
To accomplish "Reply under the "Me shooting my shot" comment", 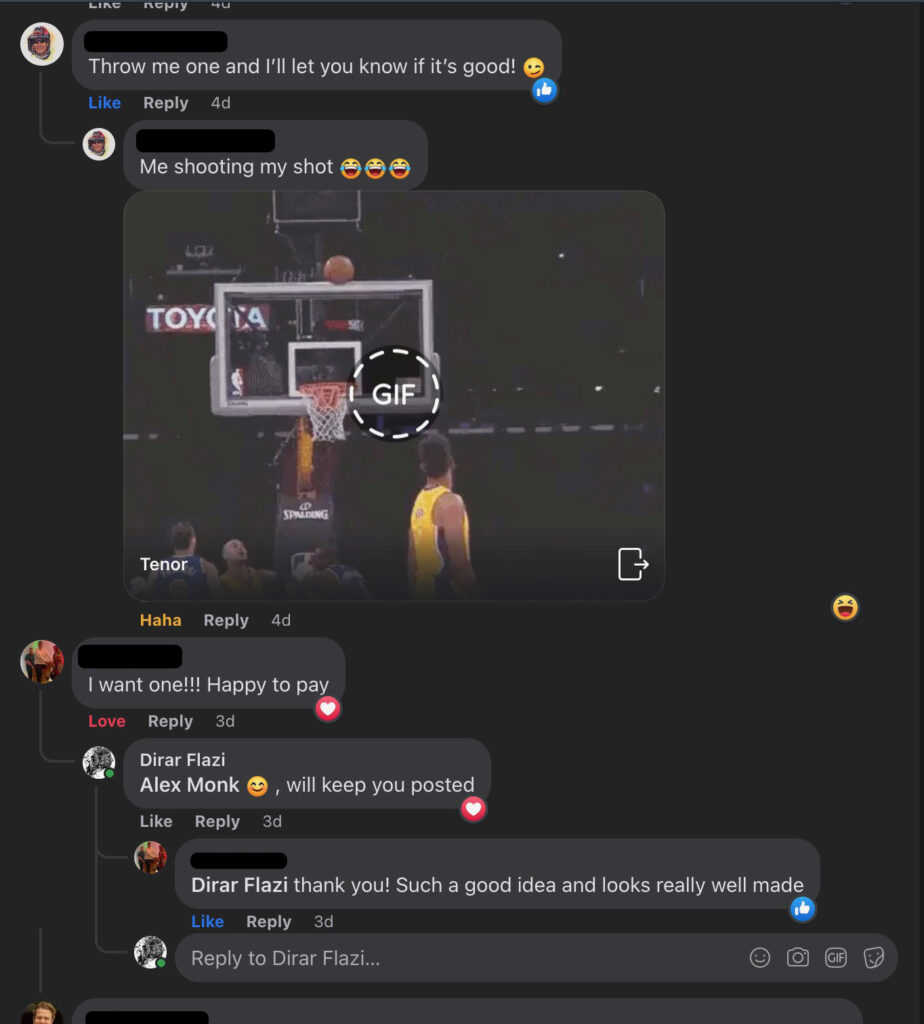I will pos(225,621).
